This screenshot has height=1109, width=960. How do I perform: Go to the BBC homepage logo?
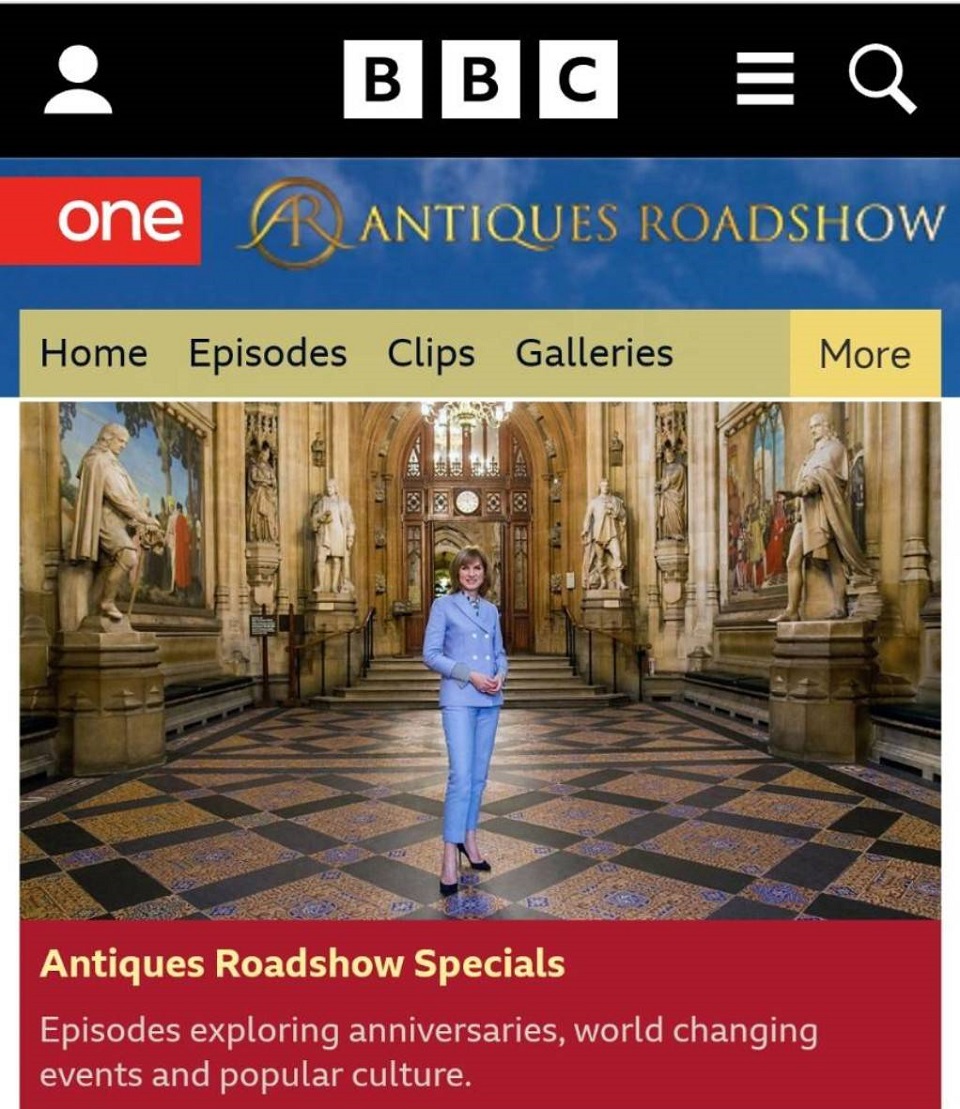point(480,79)
